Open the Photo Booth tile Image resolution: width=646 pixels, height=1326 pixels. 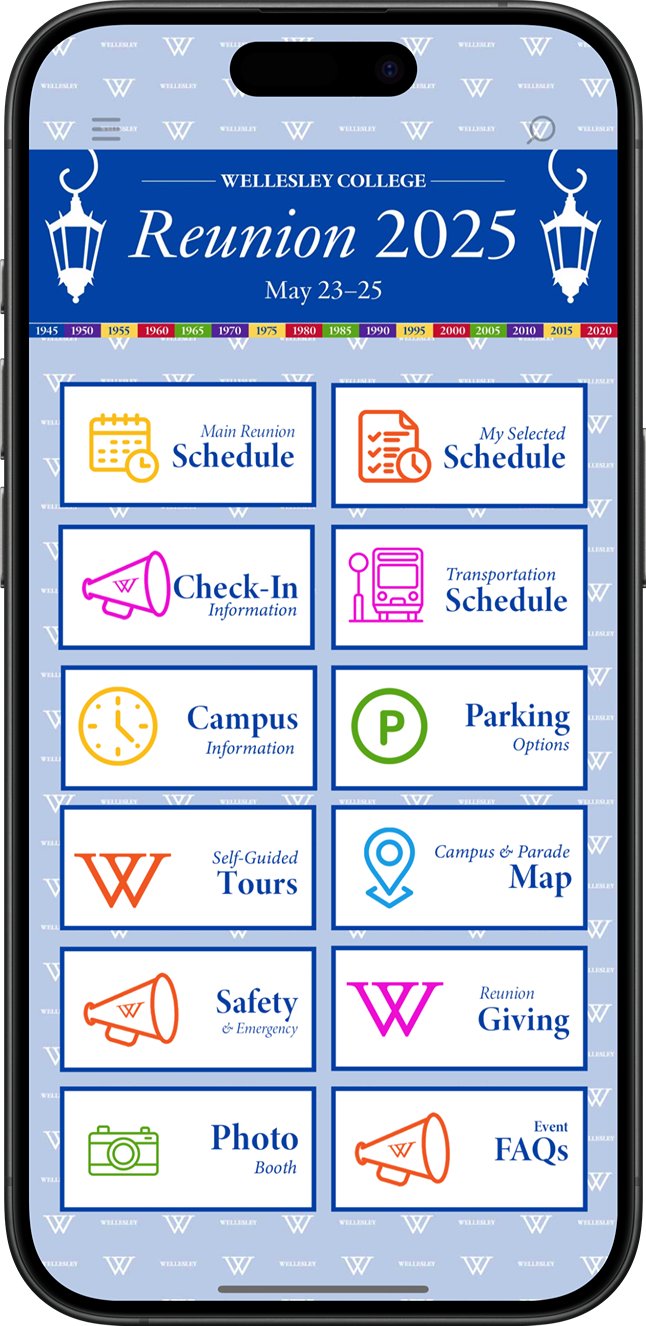click(188, 1149)
